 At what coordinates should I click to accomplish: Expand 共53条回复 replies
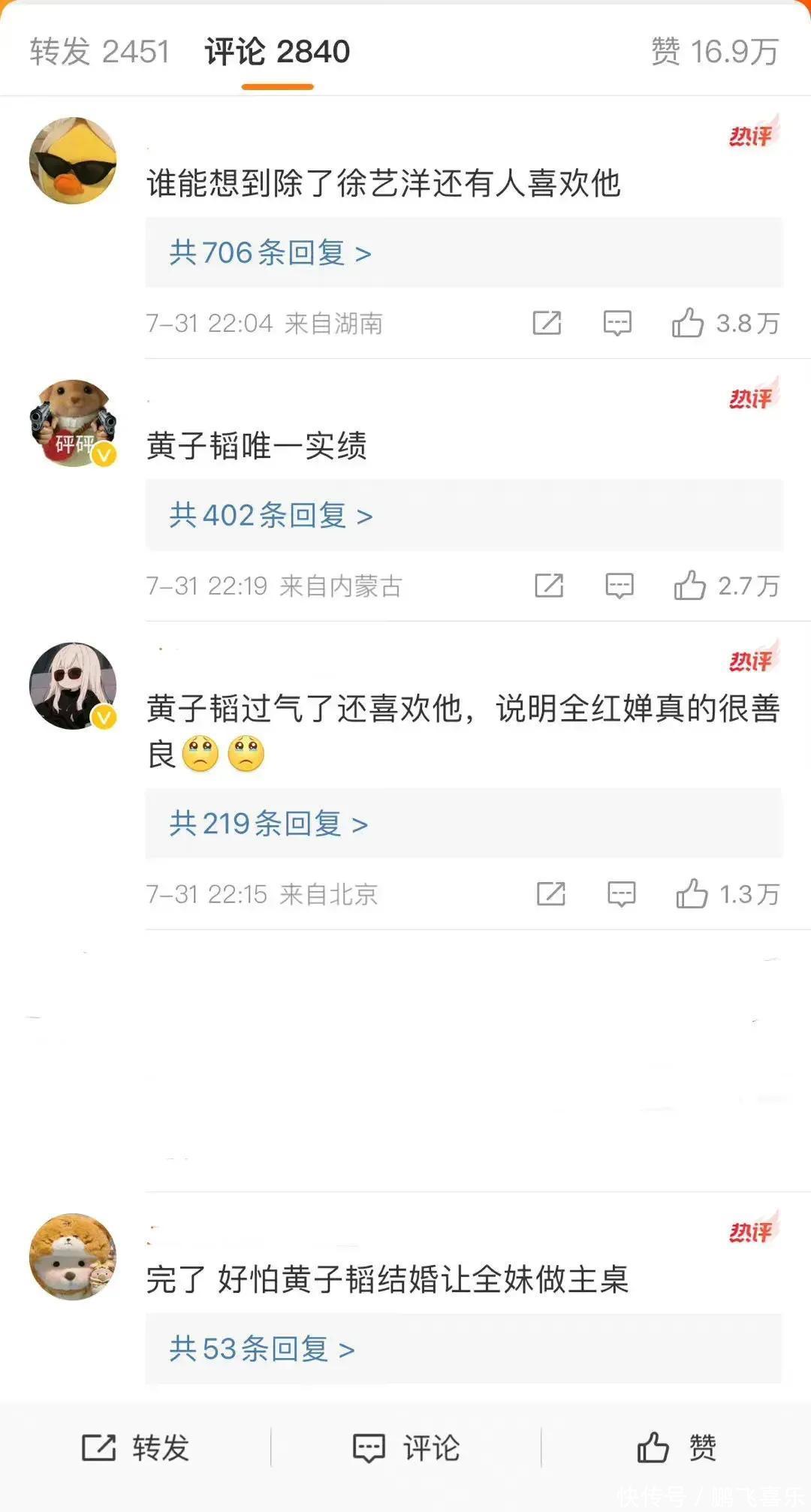[x=261, y=1349]
